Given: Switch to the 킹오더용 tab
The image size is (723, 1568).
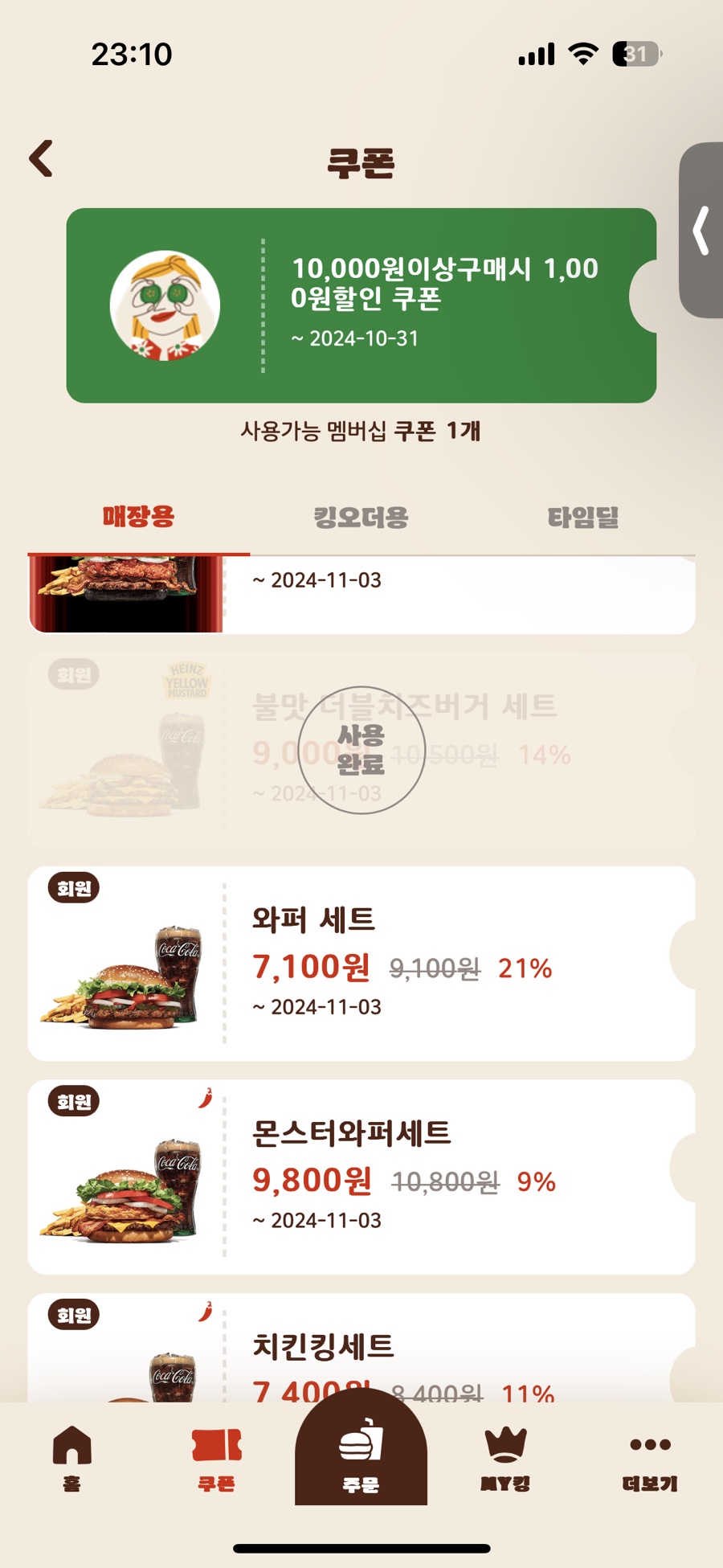Looking at the screenshot, I should tap(361, 517).
